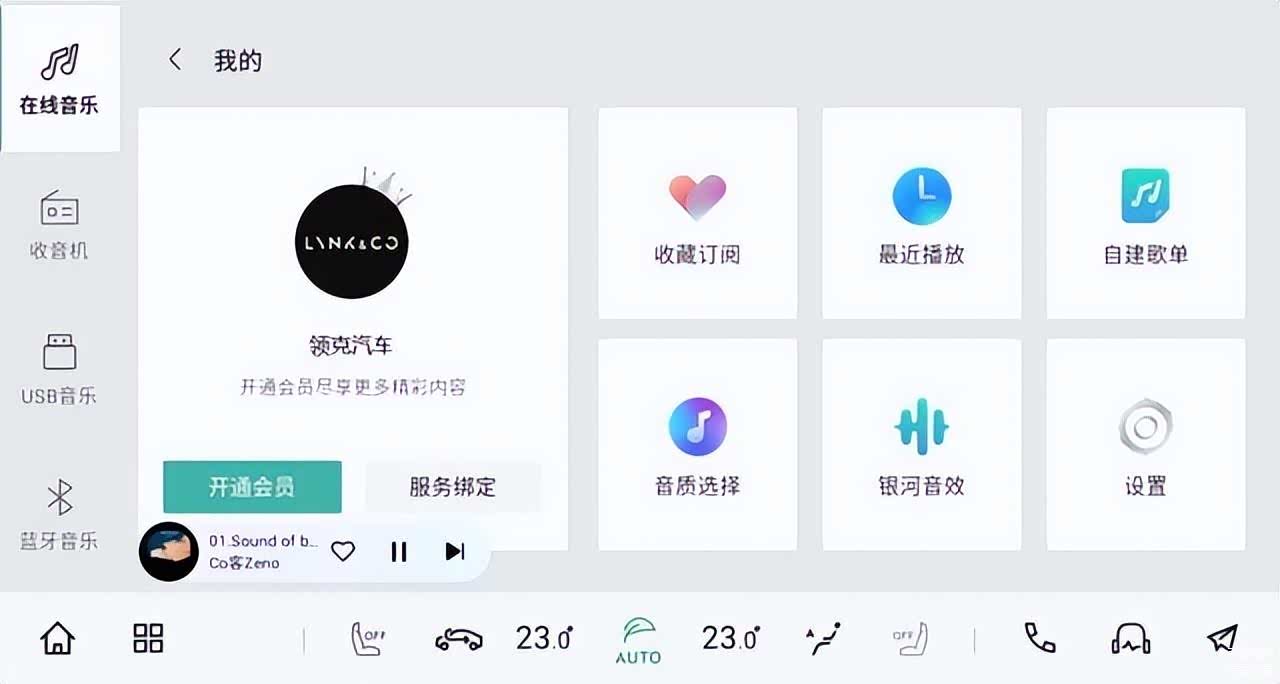Toggle AUTO climate mode

637,640
